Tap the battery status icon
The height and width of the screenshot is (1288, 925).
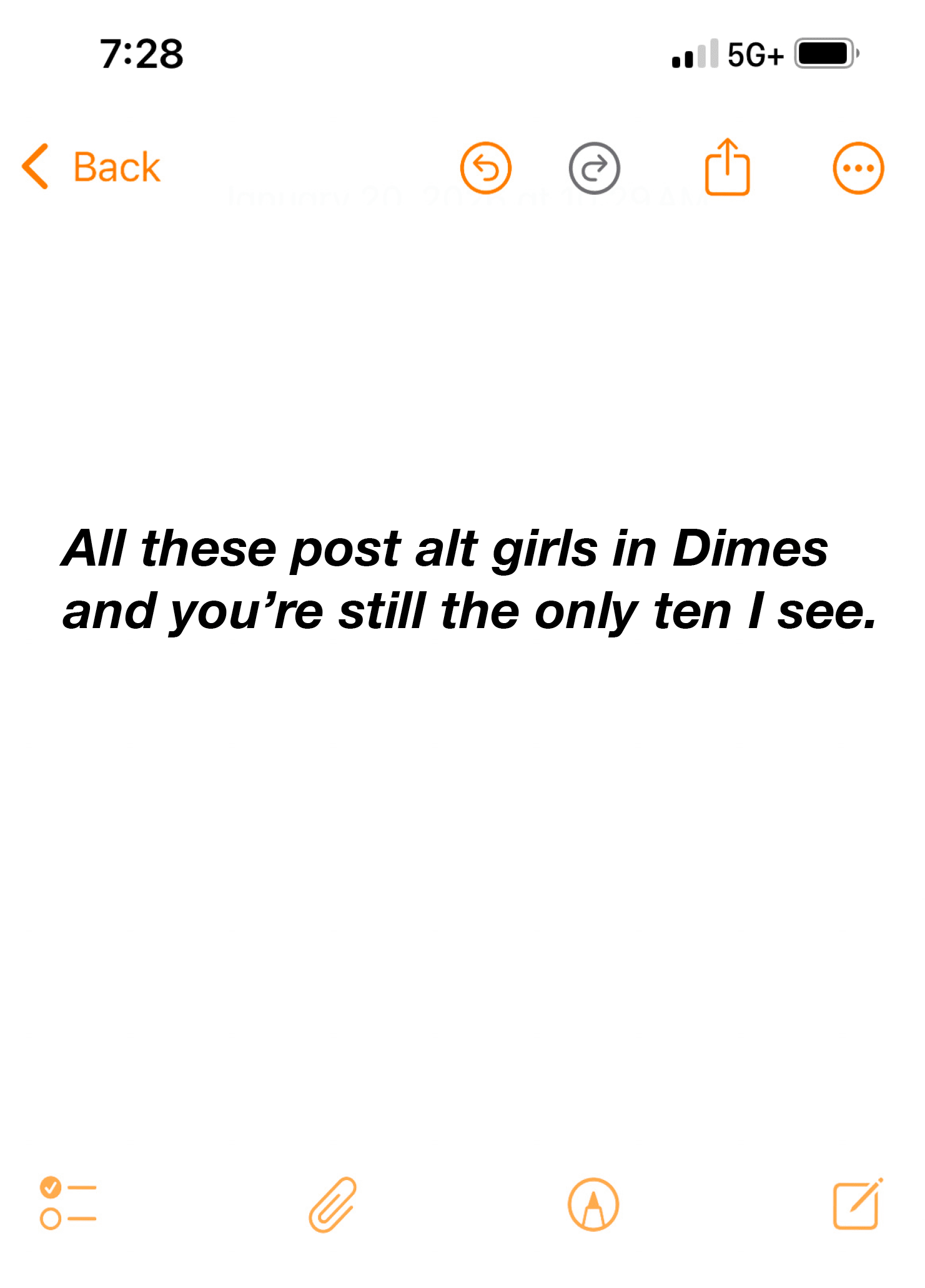[824, 54]
